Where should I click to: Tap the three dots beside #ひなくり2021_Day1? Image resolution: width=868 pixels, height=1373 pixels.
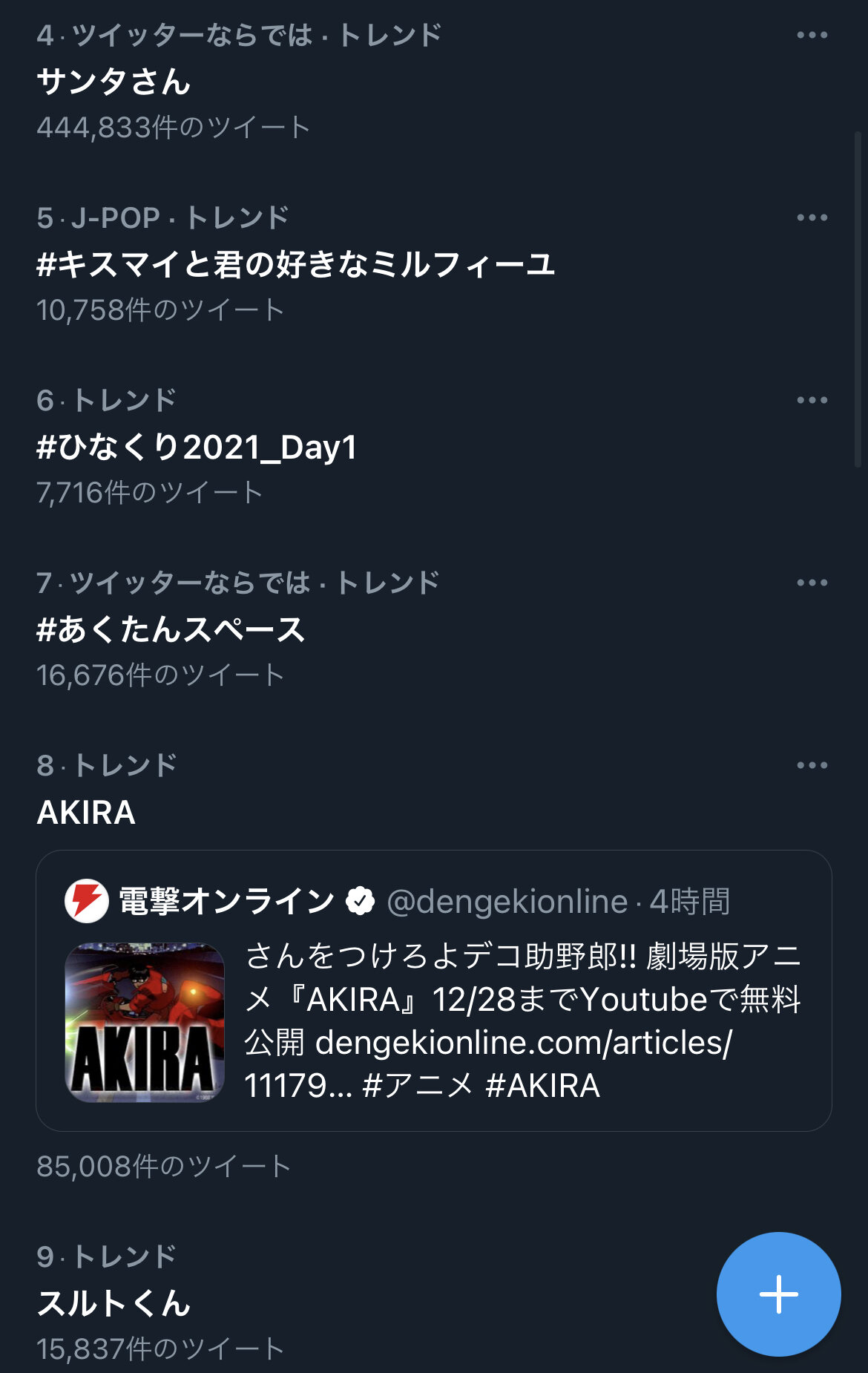click(x=812, y=400)
